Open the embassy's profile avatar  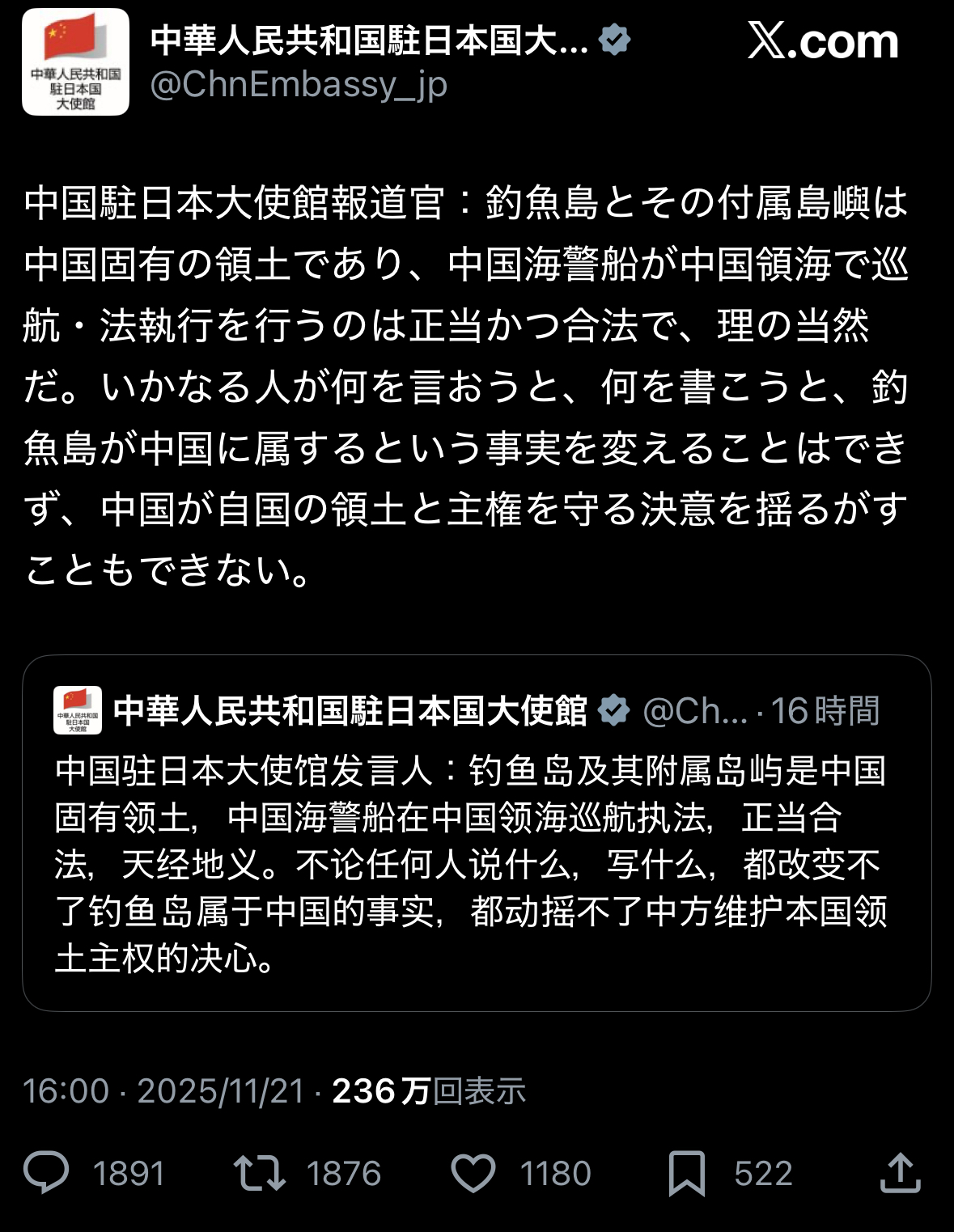75,62
